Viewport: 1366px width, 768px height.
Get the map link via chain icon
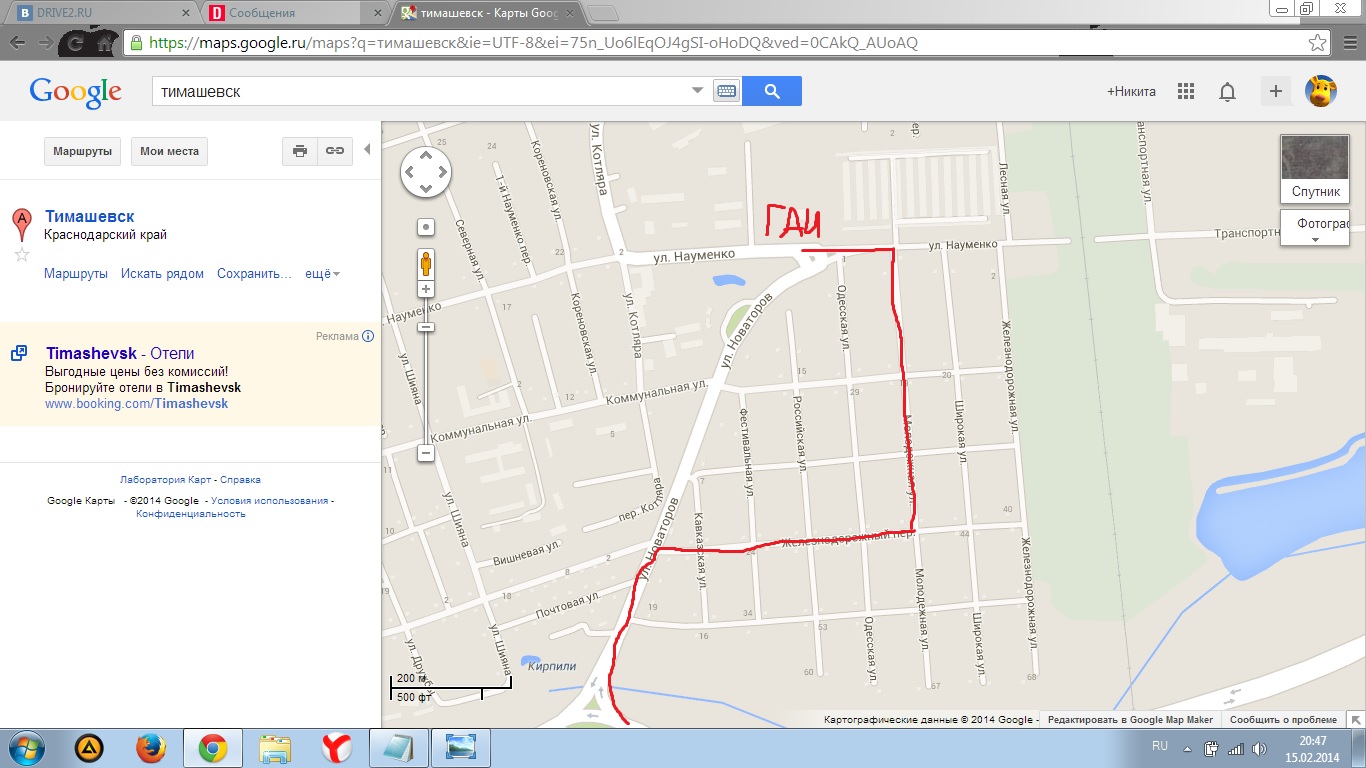click(334, 151)
